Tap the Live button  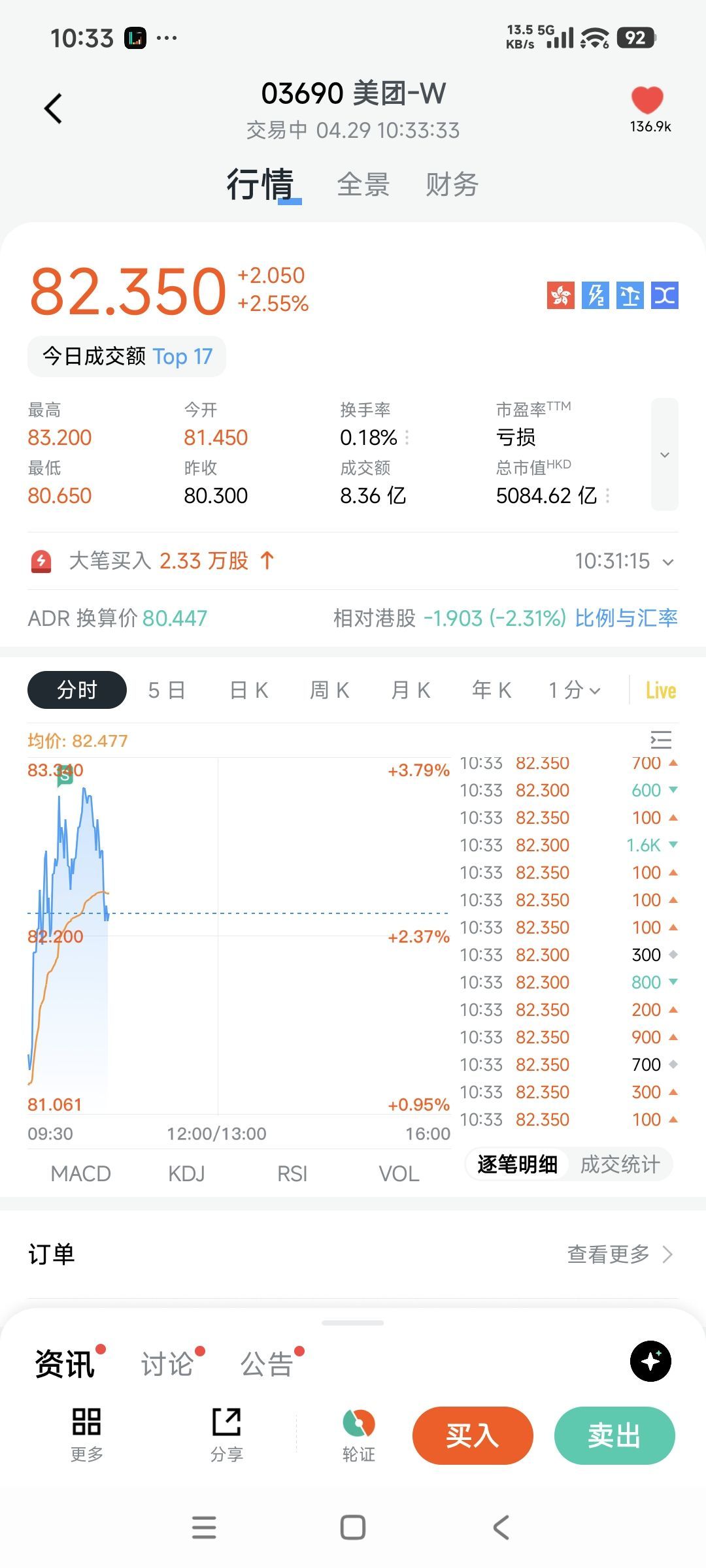click(660, 691)
